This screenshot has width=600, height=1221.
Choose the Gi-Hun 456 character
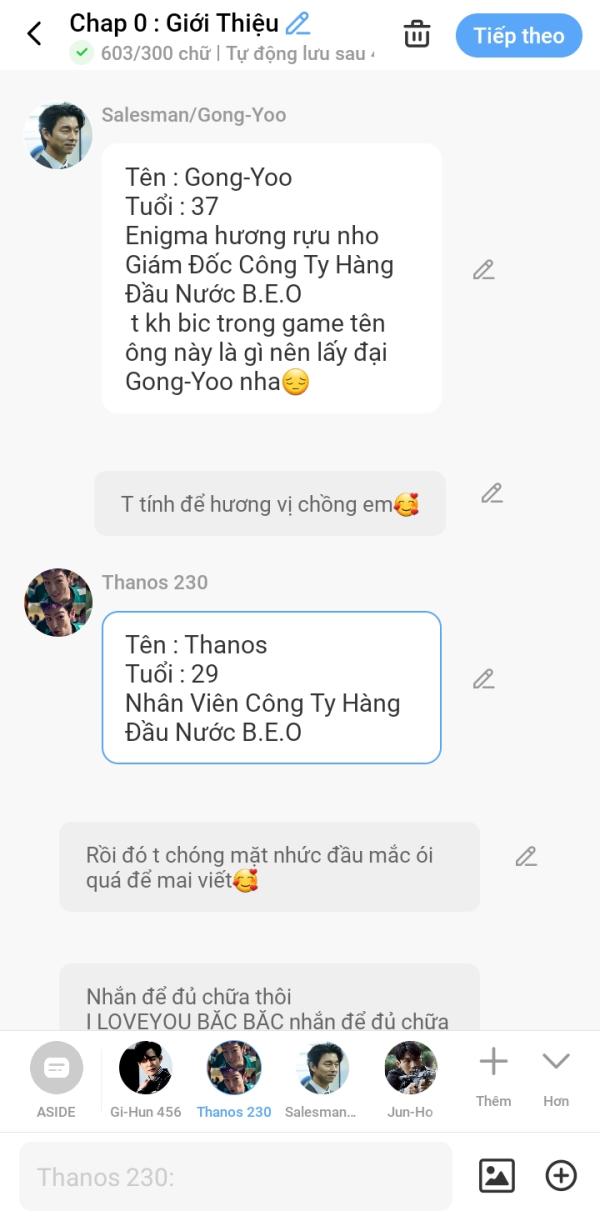coord(145,1079)
